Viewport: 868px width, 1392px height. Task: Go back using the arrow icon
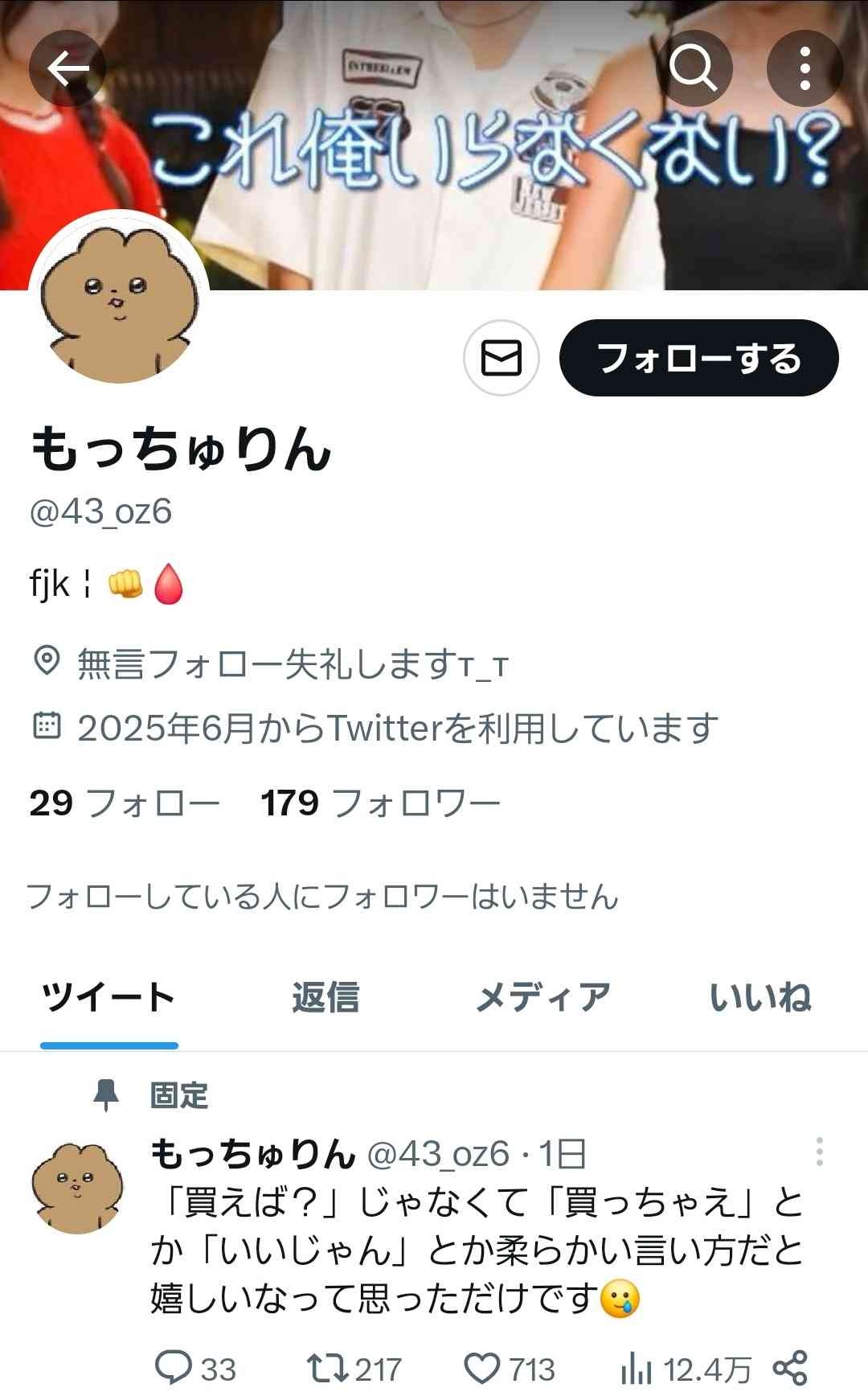(68, 68)
